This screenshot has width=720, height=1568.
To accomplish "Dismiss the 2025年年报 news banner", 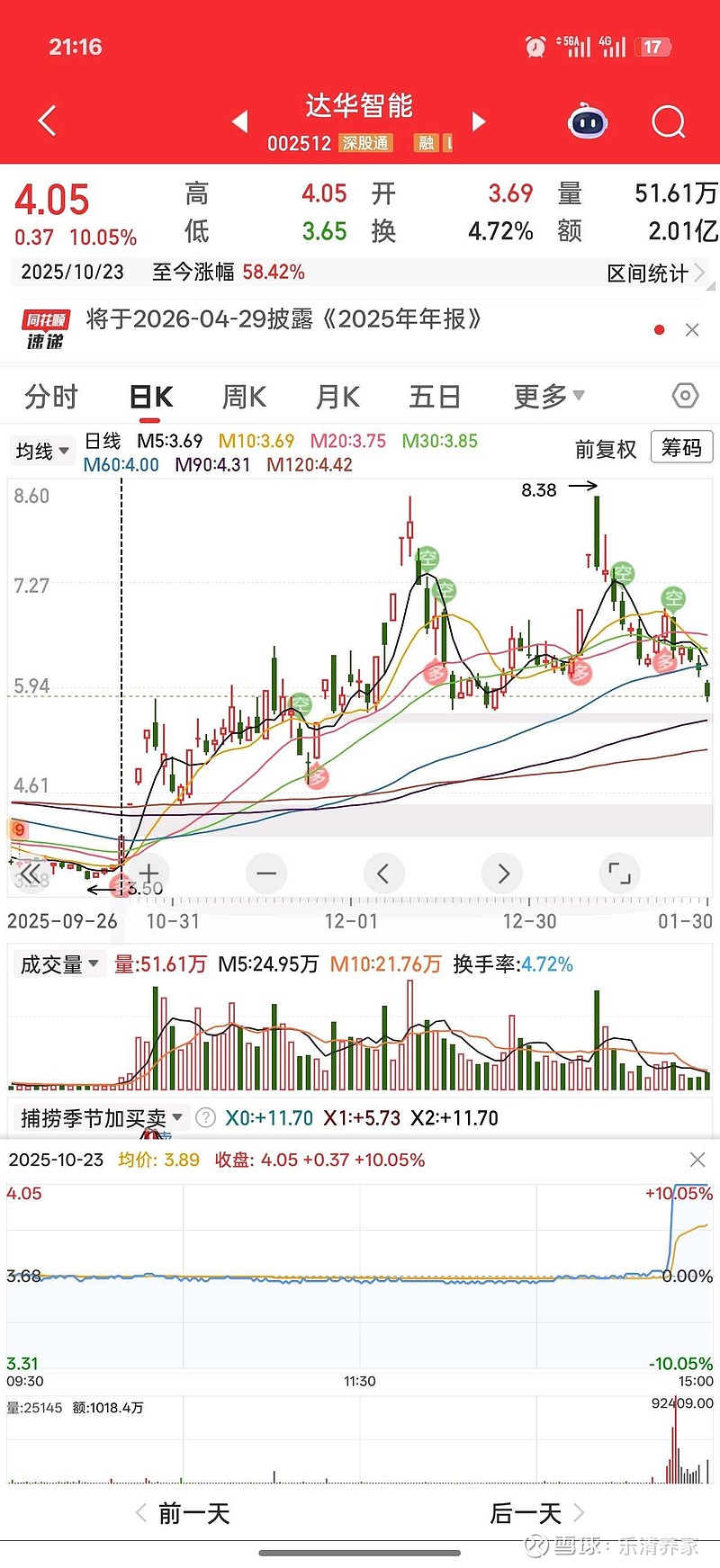I will [692, 328].
